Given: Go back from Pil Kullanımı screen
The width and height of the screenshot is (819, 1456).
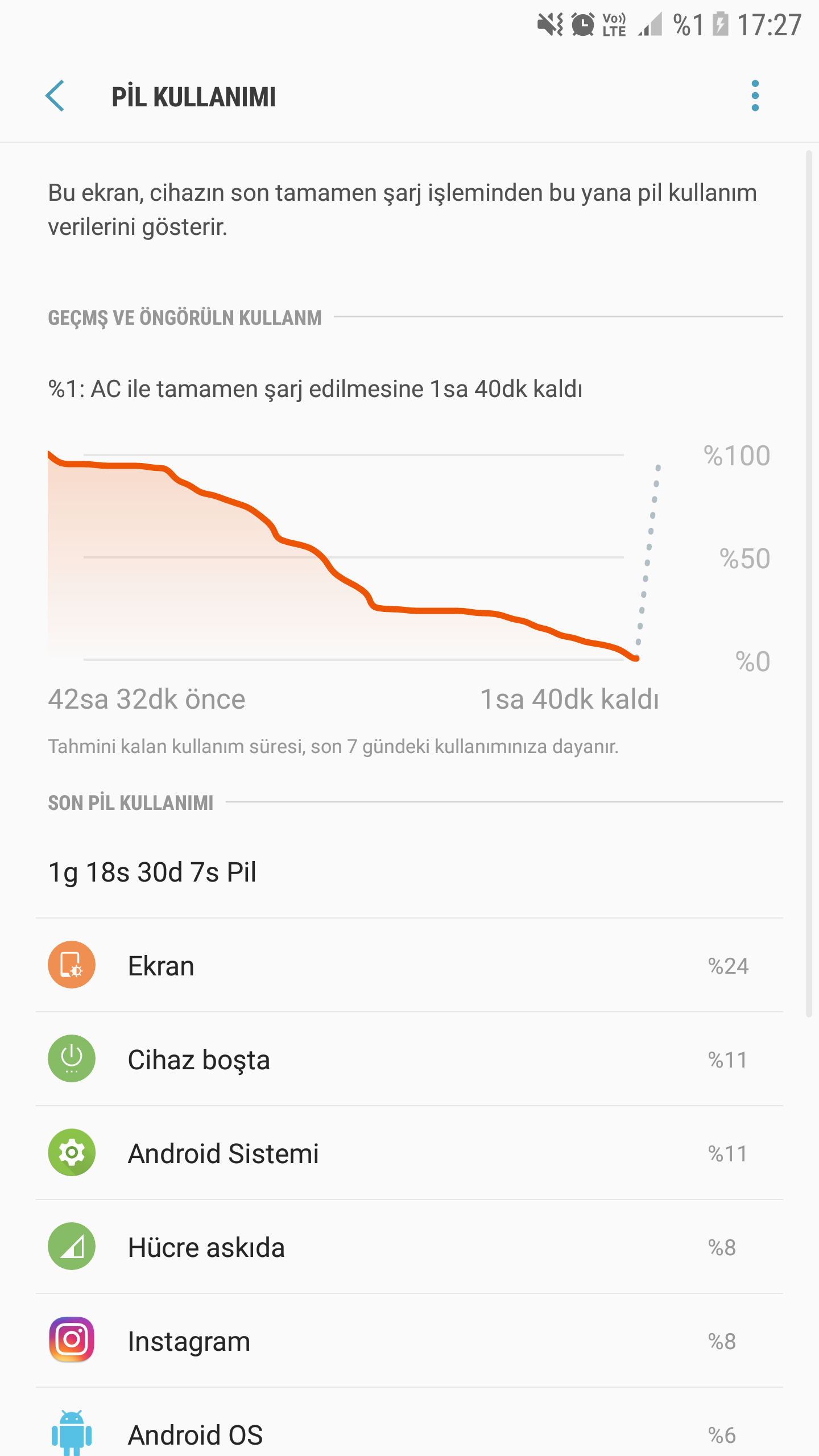Looking at the screenshot, I should pyautogui.click(x=55, y=96).
